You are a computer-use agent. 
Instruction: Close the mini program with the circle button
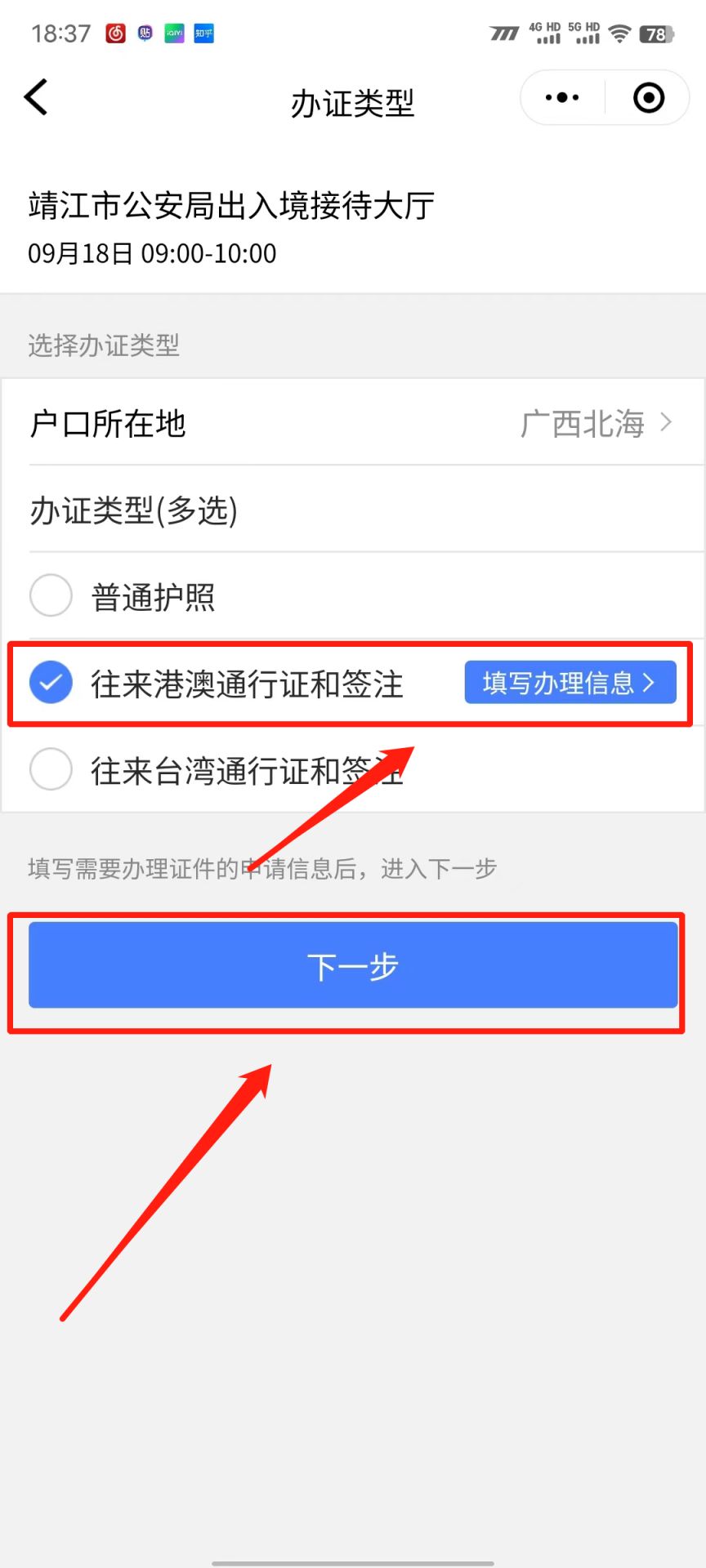point(649,98)
